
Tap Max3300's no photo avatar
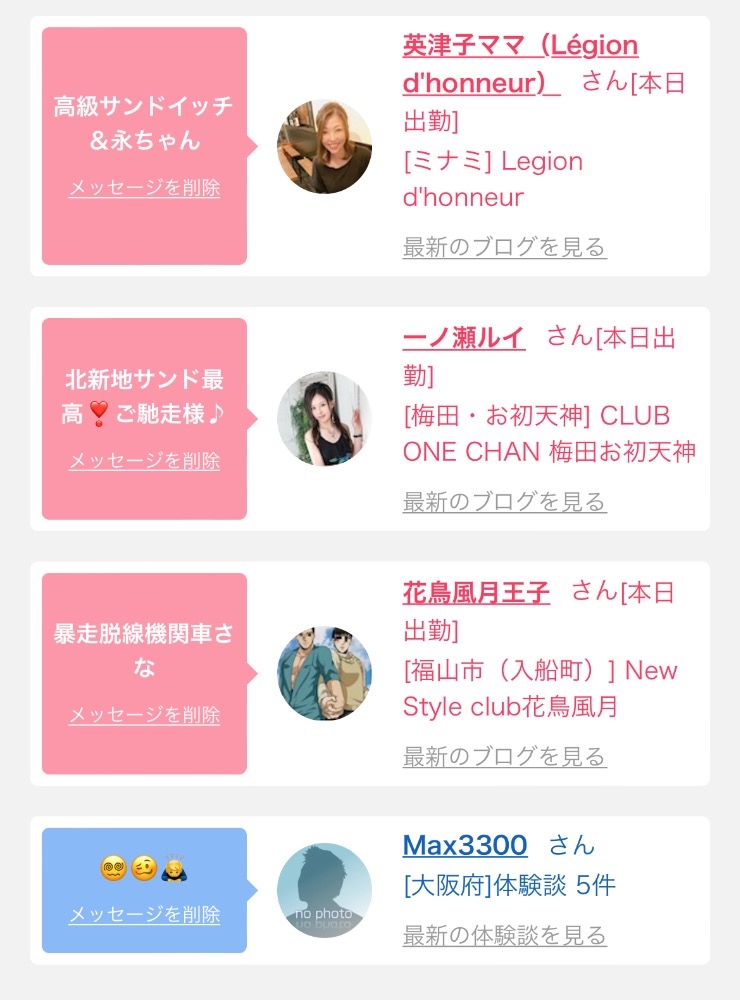click(325, 890)
